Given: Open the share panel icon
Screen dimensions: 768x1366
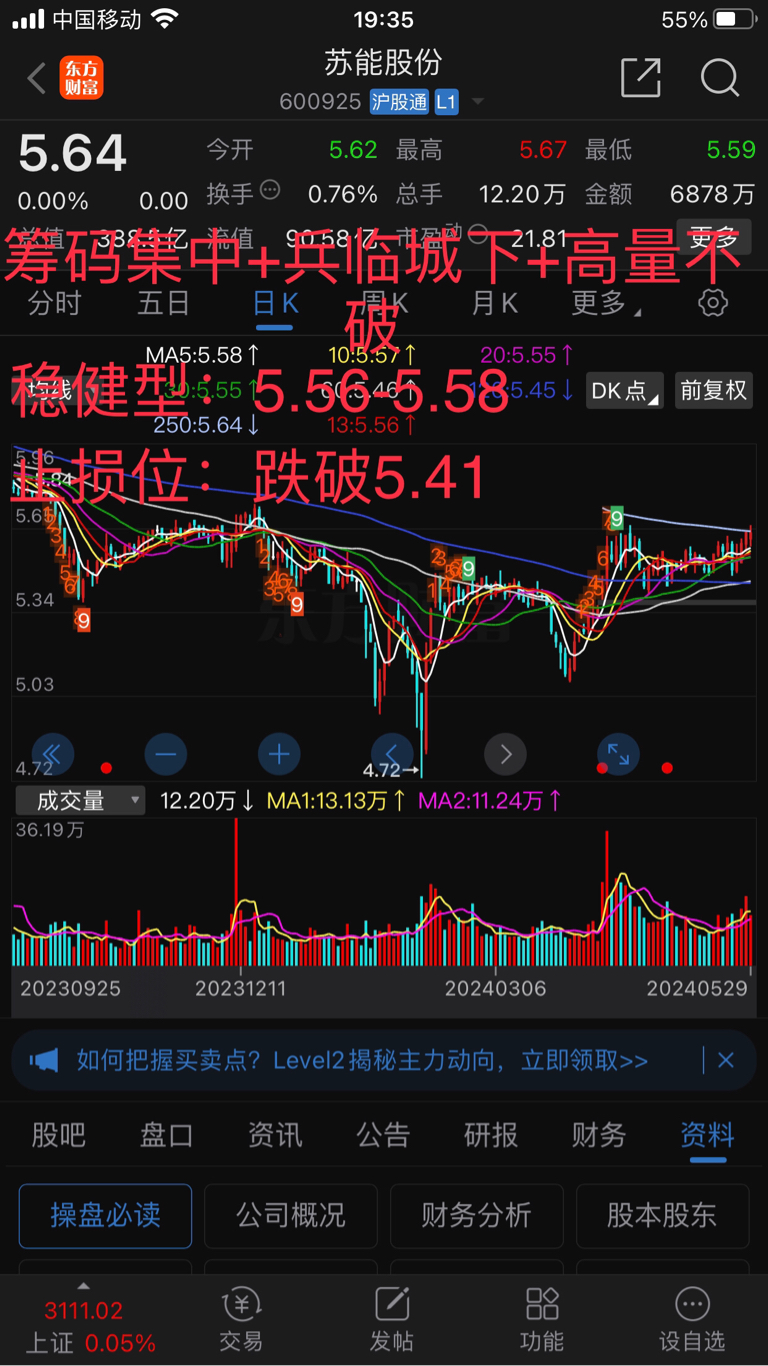Looking at the screenshot, I should coord(641,78).
